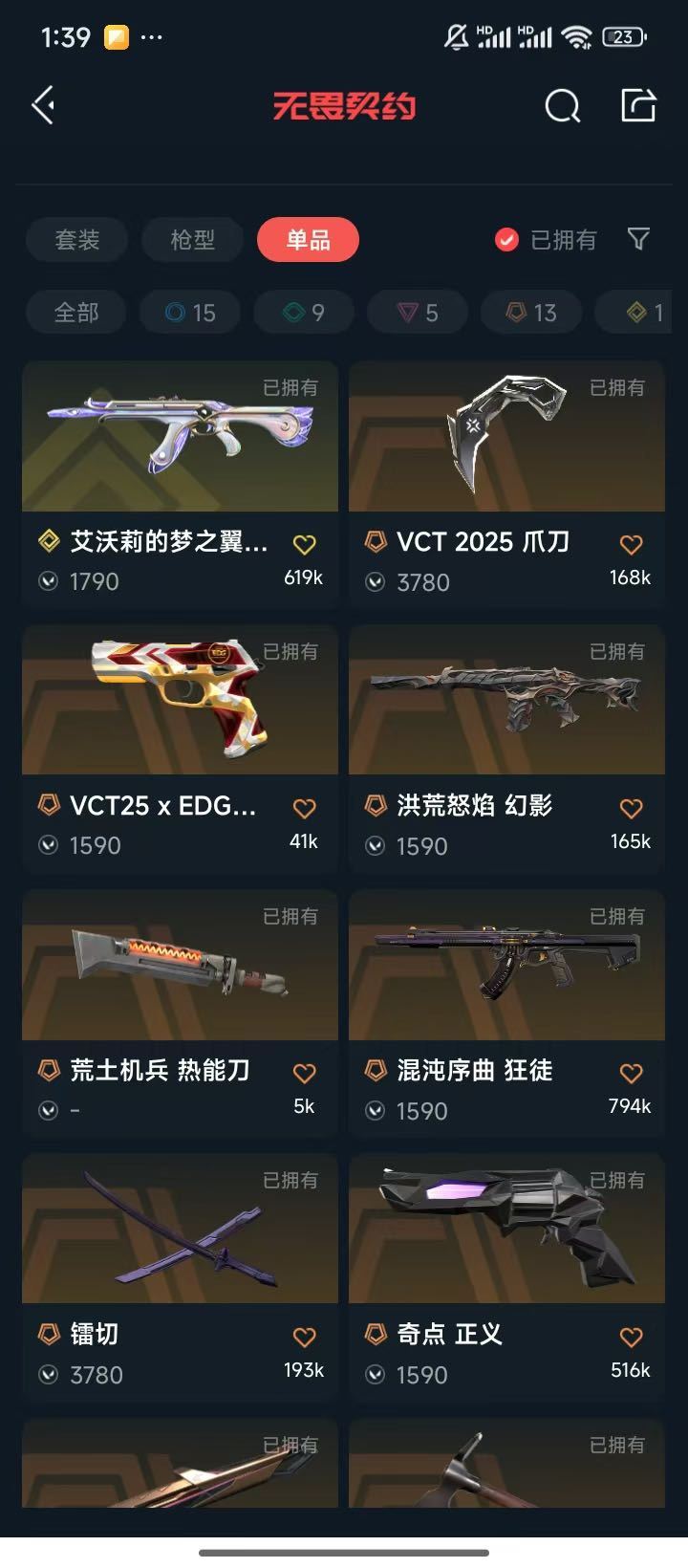Select the 全部 filter chip

point(76,313)
